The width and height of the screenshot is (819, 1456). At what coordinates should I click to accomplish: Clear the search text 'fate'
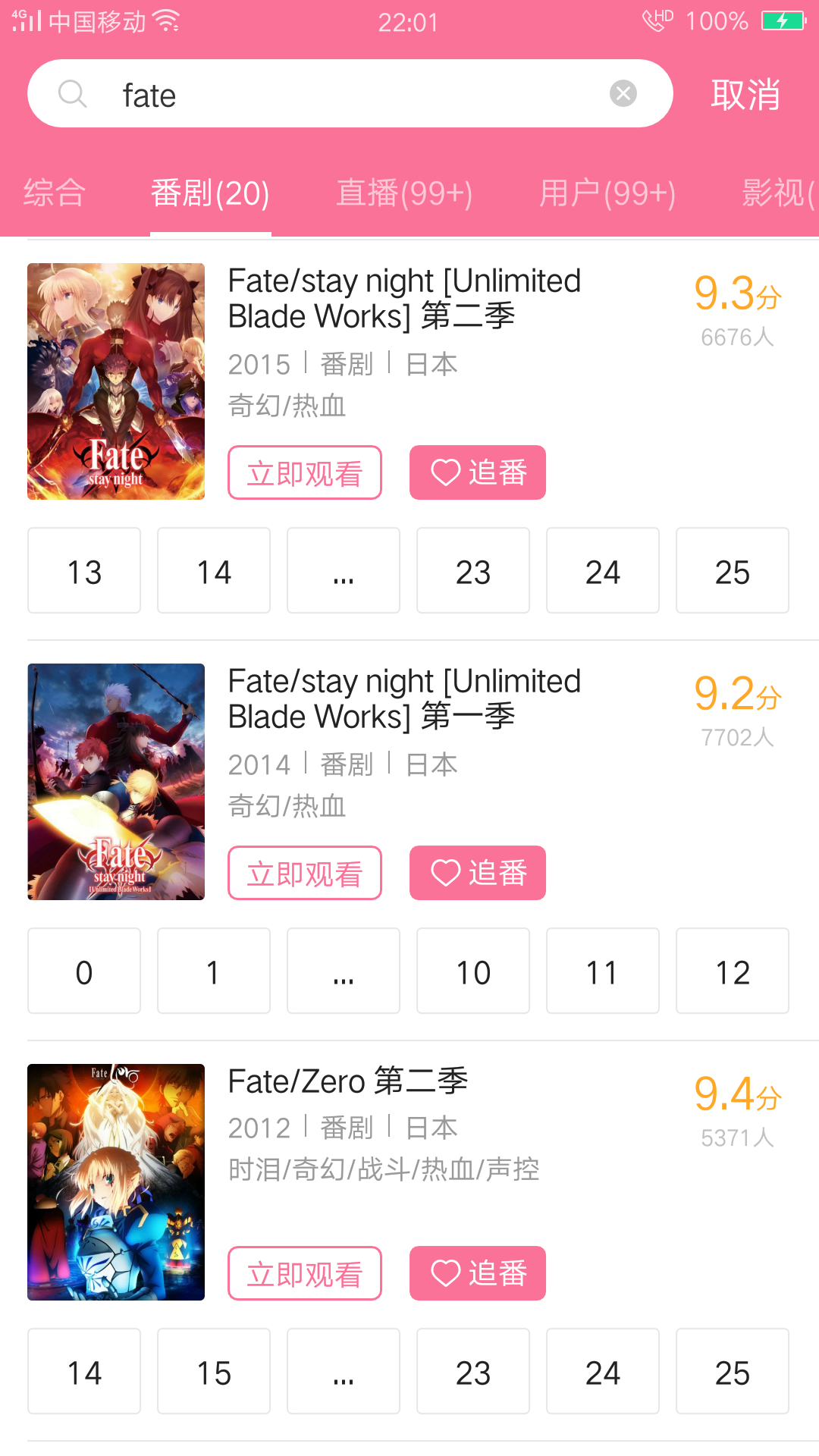pos(623,93)
